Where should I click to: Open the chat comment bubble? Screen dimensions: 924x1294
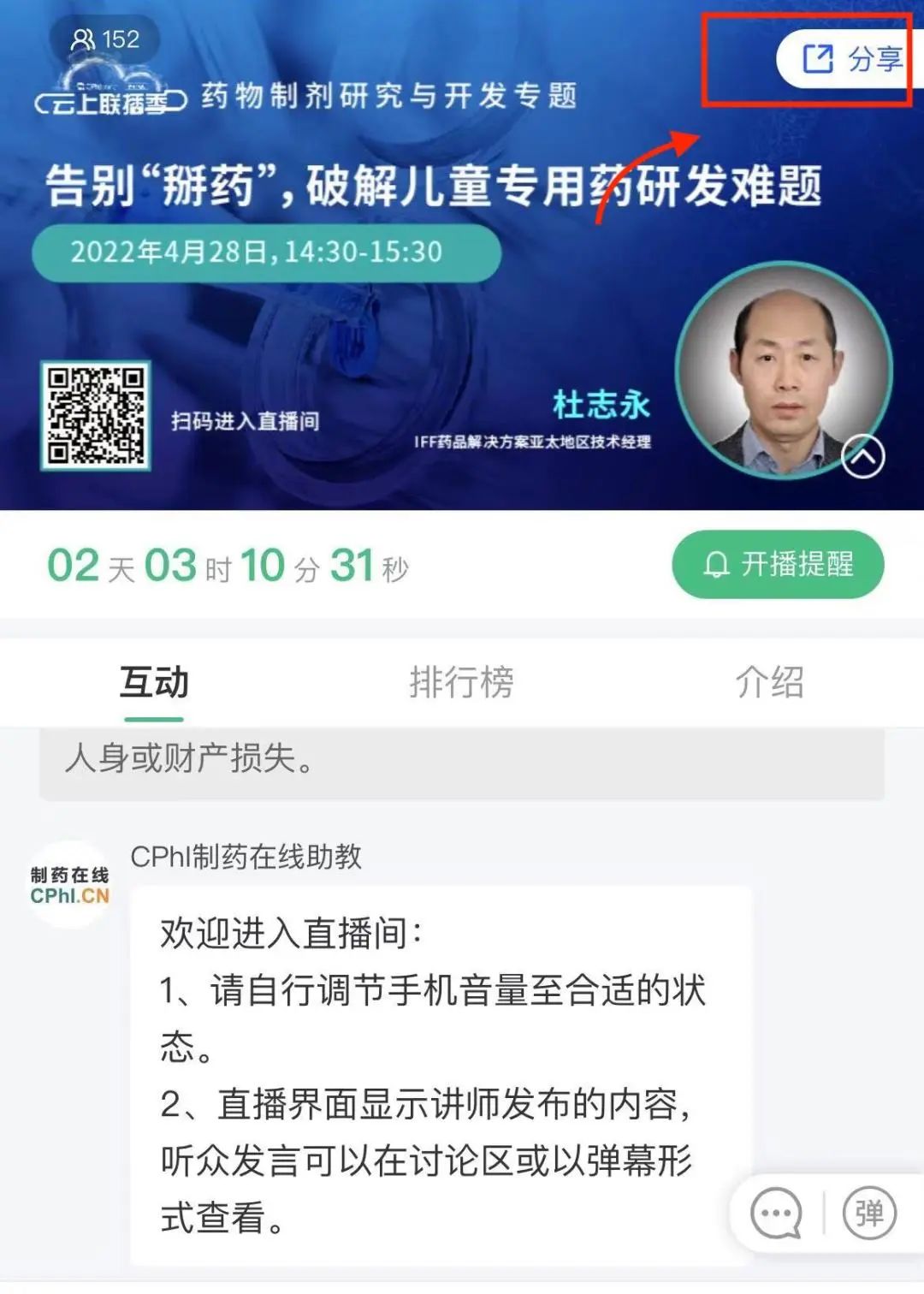[775, 1212]
